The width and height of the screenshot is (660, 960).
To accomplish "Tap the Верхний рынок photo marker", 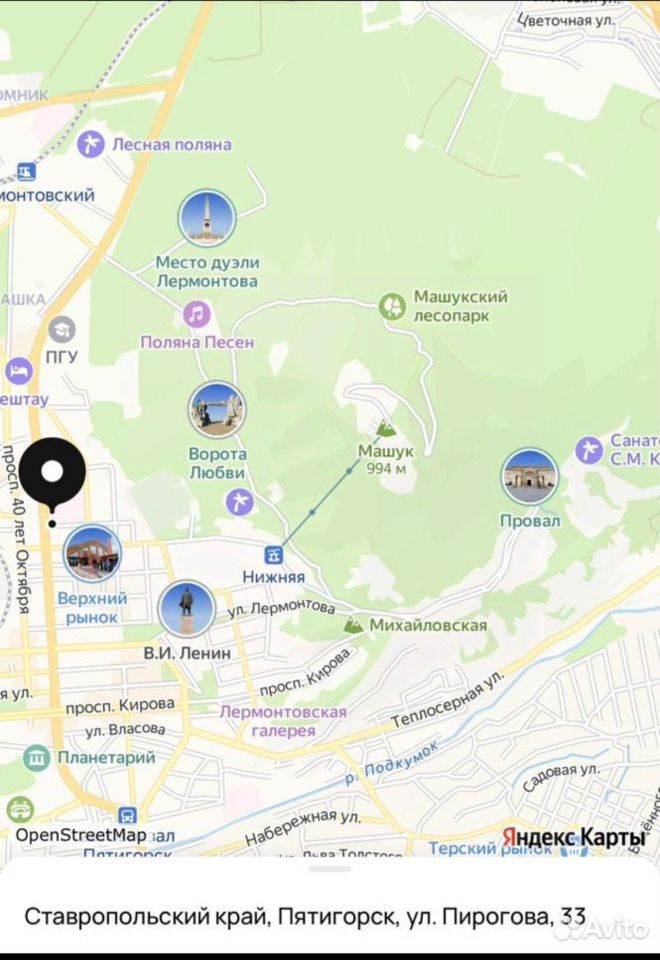I will click(x=92, y=553).
